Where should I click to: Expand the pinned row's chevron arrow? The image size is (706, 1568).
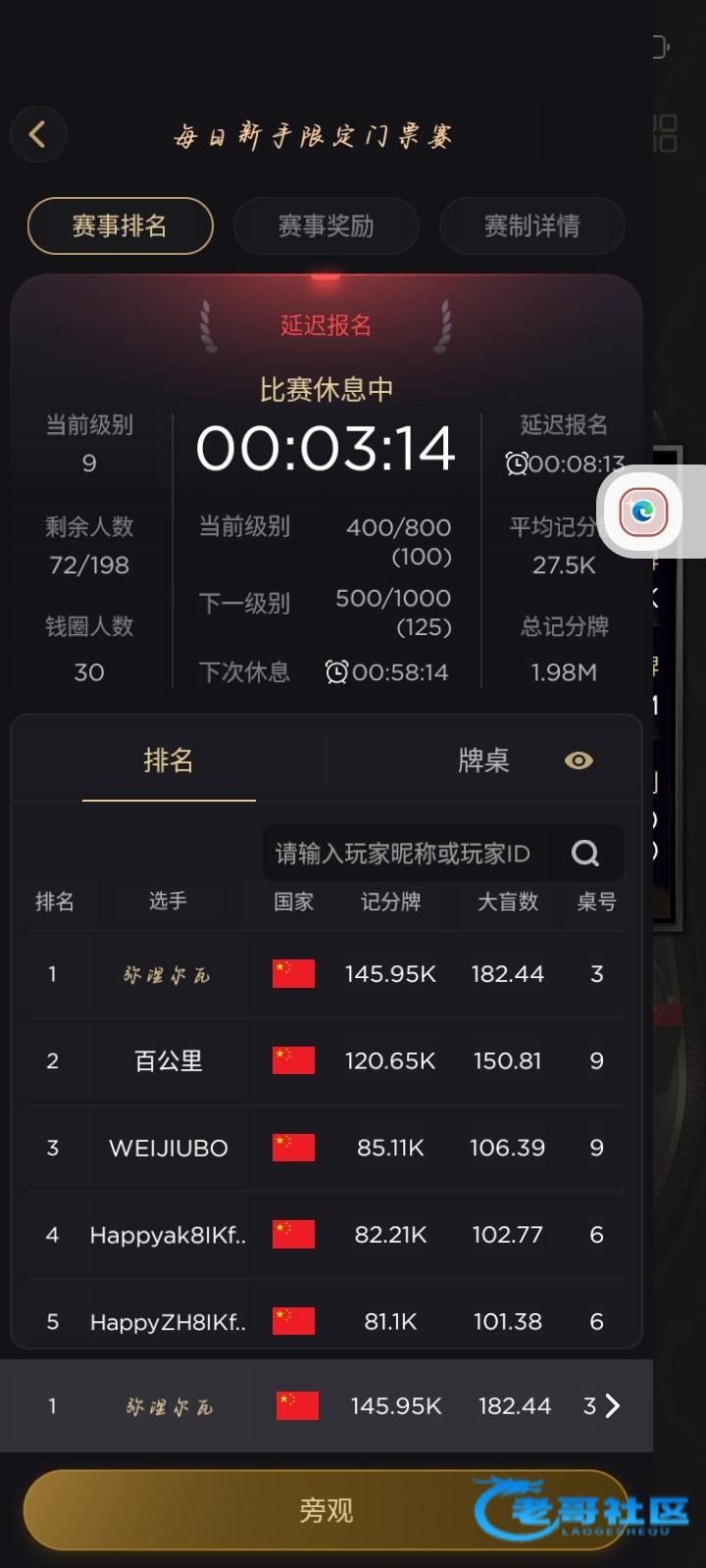click(613, 1406)
